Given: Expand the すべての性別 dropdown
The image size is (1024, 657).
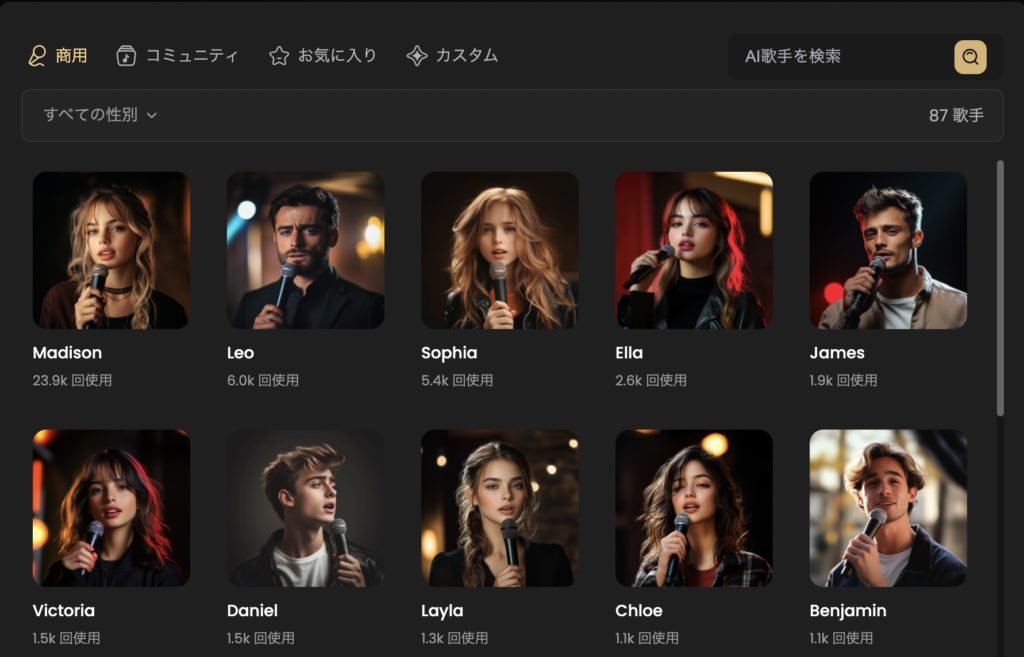Looking at the screenshot, I should 100,115.
